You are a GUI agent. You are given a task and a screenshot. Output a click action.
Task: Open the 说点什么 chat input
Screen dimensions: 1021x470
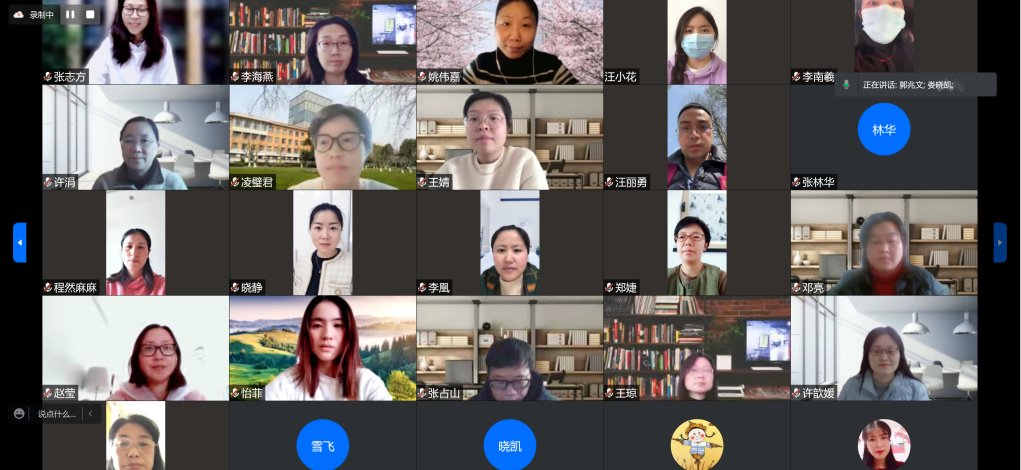(56, 413)
